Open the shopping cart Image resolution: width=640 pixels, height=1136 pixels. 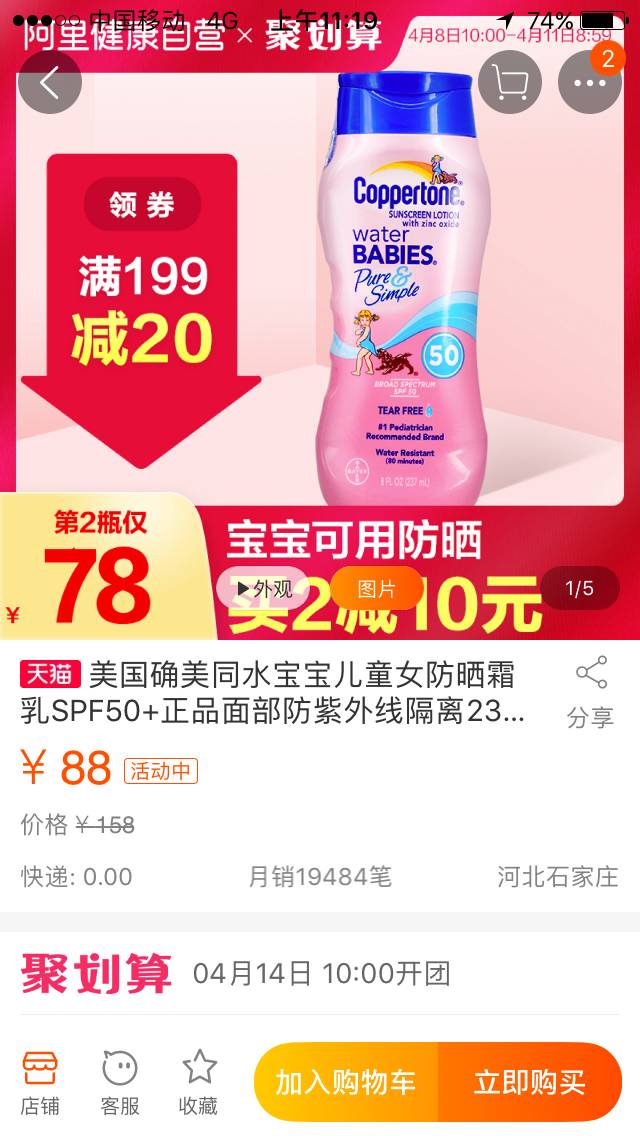point(510,82)
